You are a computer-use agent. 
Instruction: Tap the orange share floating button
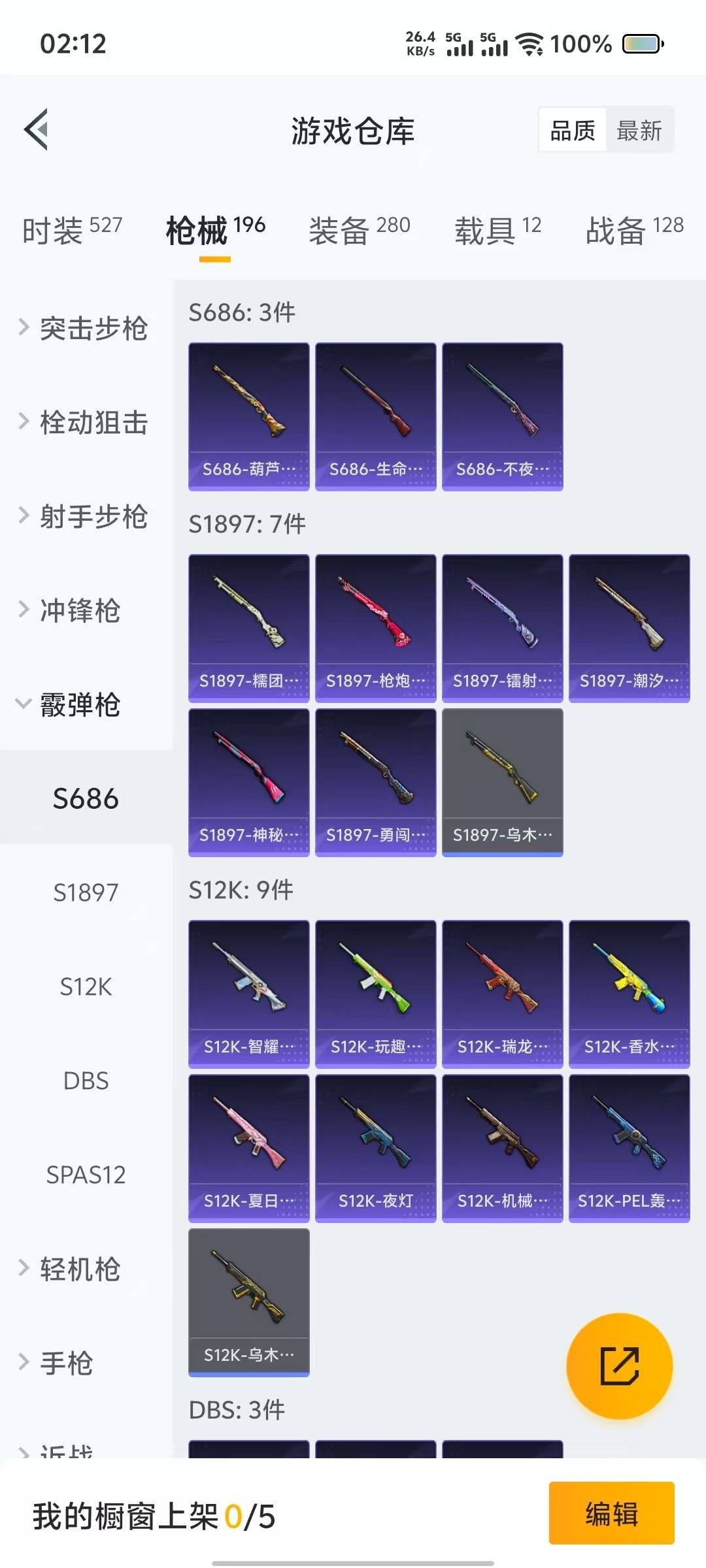pos(619,1365)
